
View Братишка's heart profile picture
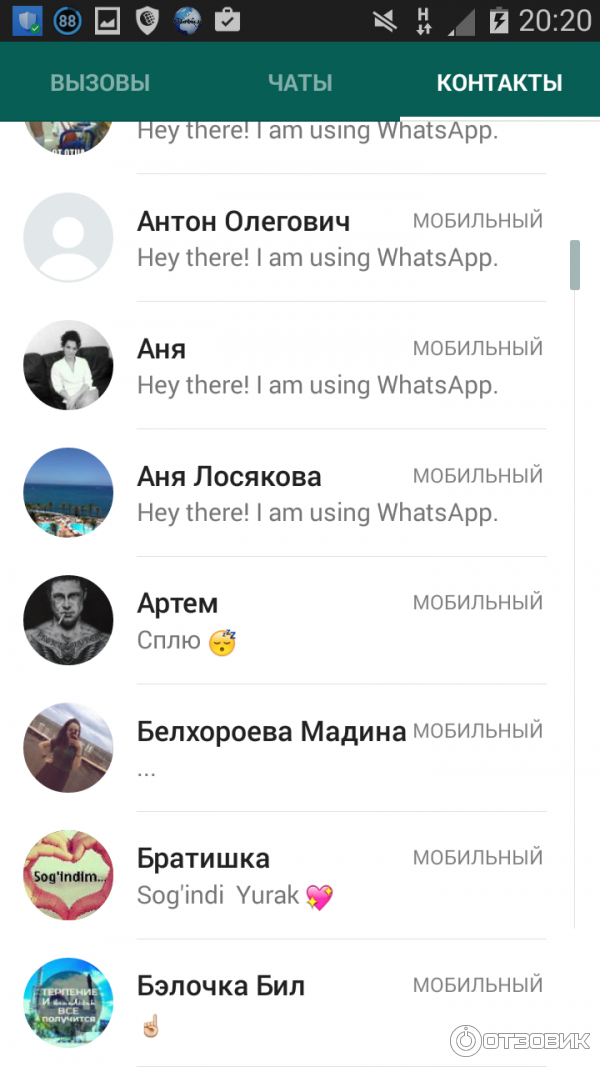[68, 875]
